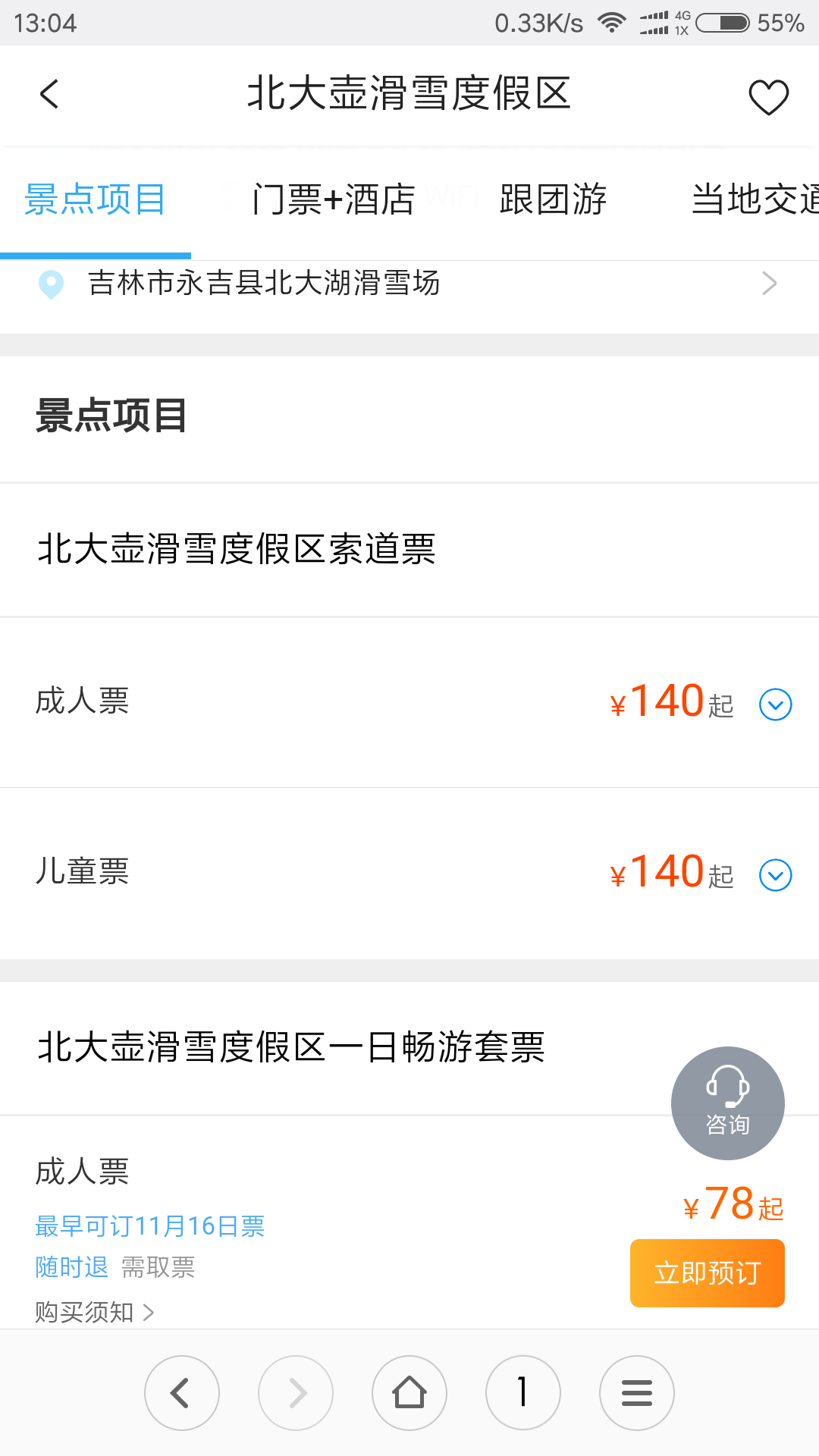Tap 立即预订 to book the ticket
Image resolution: width=819 pixels, height=1456 pixels.
pos(707,1272)
